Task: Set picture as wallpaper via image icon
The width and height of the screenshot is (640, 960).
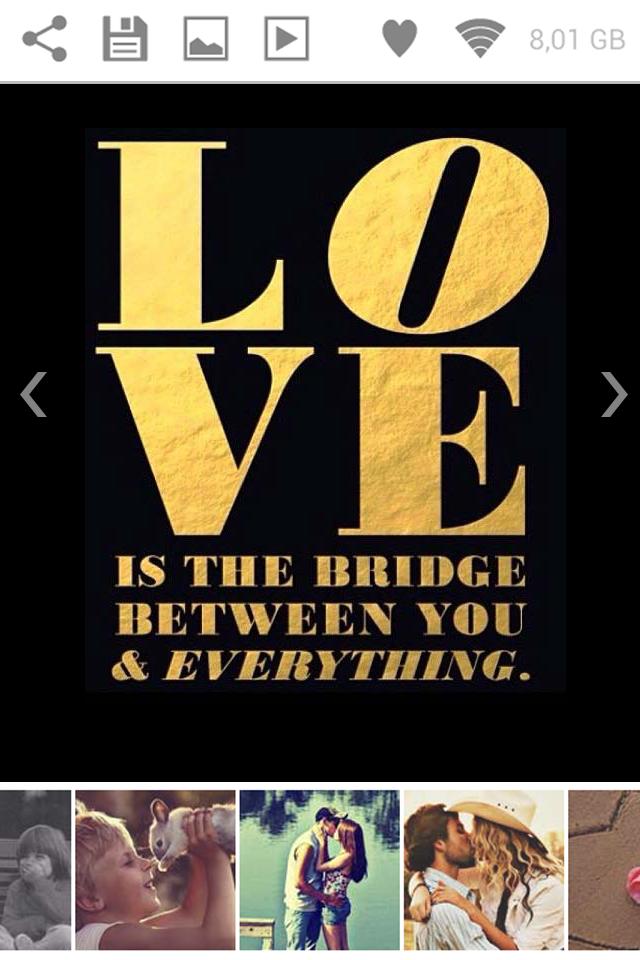Action: 206,40
